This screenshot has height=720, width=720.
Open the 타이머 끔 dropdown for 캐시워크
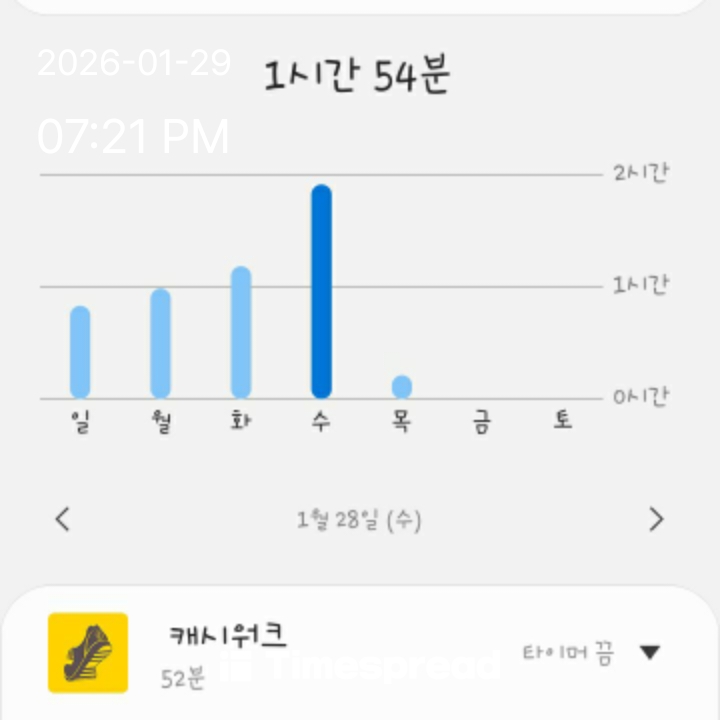tap(649, 653)
